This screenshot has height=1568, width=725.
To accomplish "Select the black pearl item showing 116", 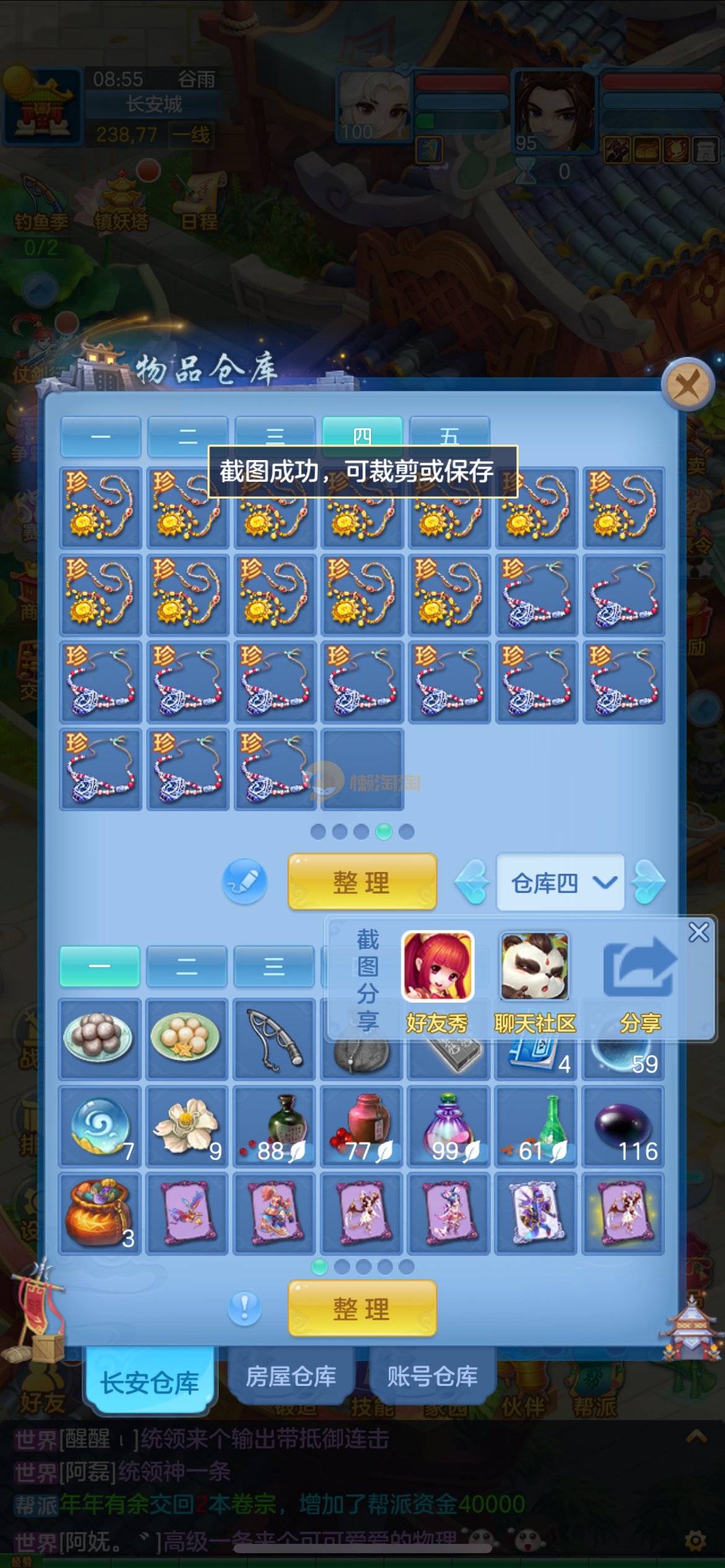I will coord(623,1126).
